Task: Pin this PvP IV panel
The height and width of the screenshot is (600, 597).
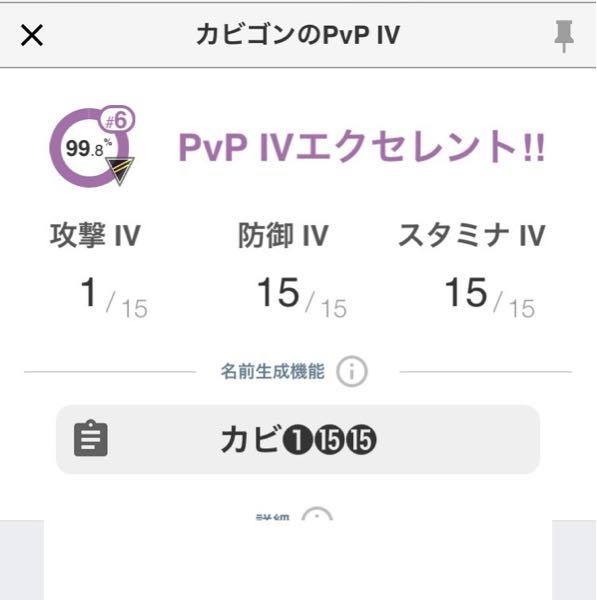Action: pyautogui.click(x=564, y=36)
